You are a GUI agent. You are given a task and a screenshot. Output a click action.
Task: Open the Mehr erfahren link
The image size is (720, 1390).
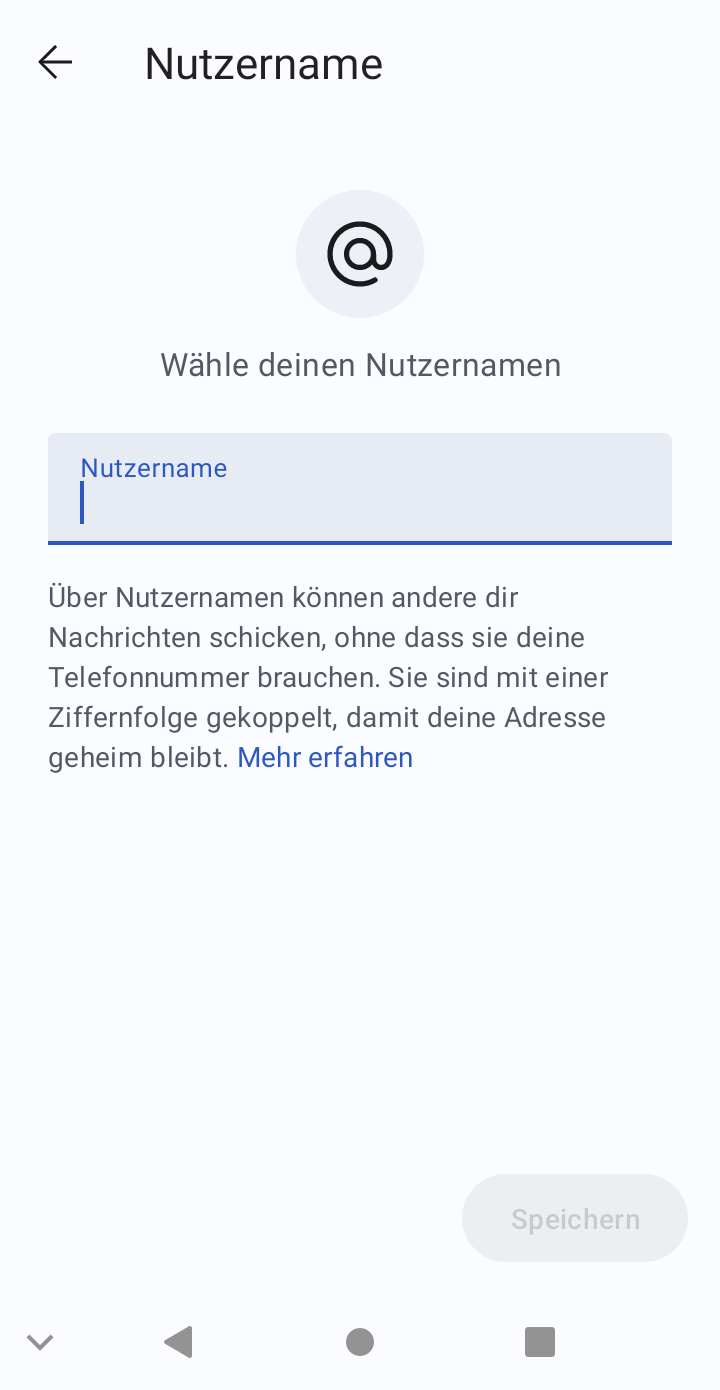click(325, 758)
